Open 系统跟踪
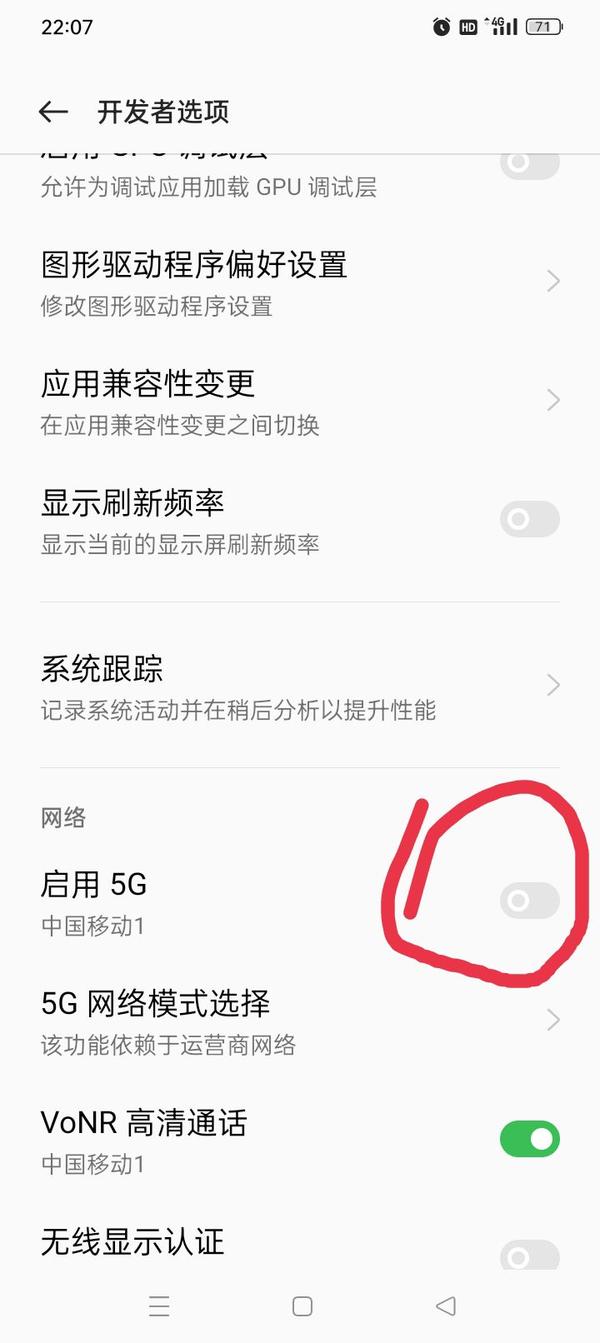Screen dimensions: 600x1343 300,686
